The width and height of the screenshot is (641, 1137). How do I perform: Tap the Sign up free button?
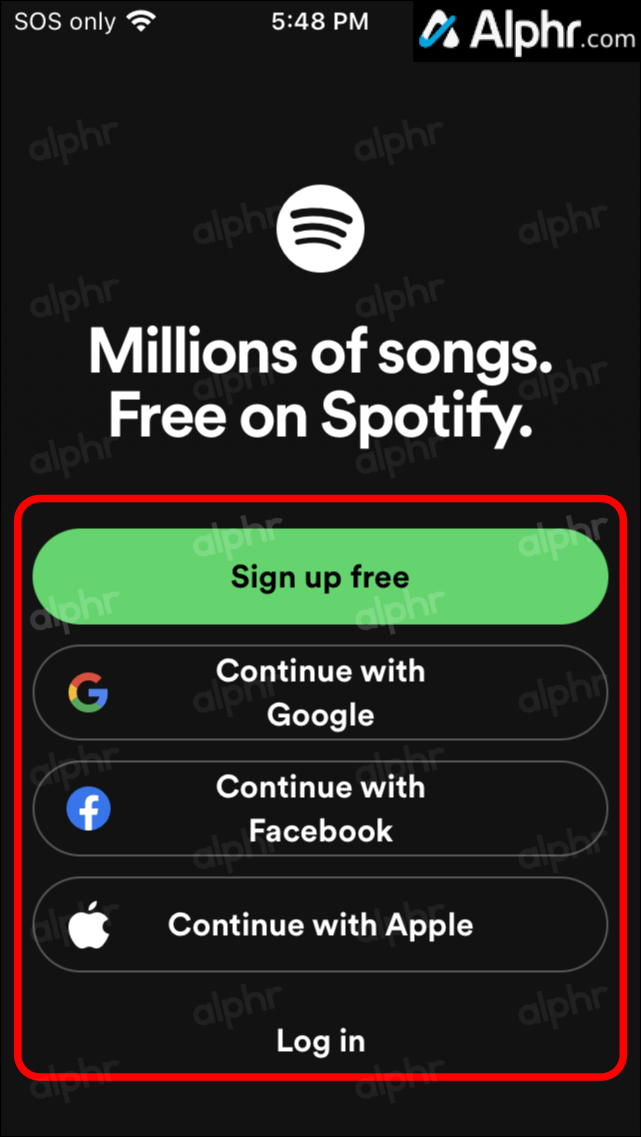pos(320,577)
